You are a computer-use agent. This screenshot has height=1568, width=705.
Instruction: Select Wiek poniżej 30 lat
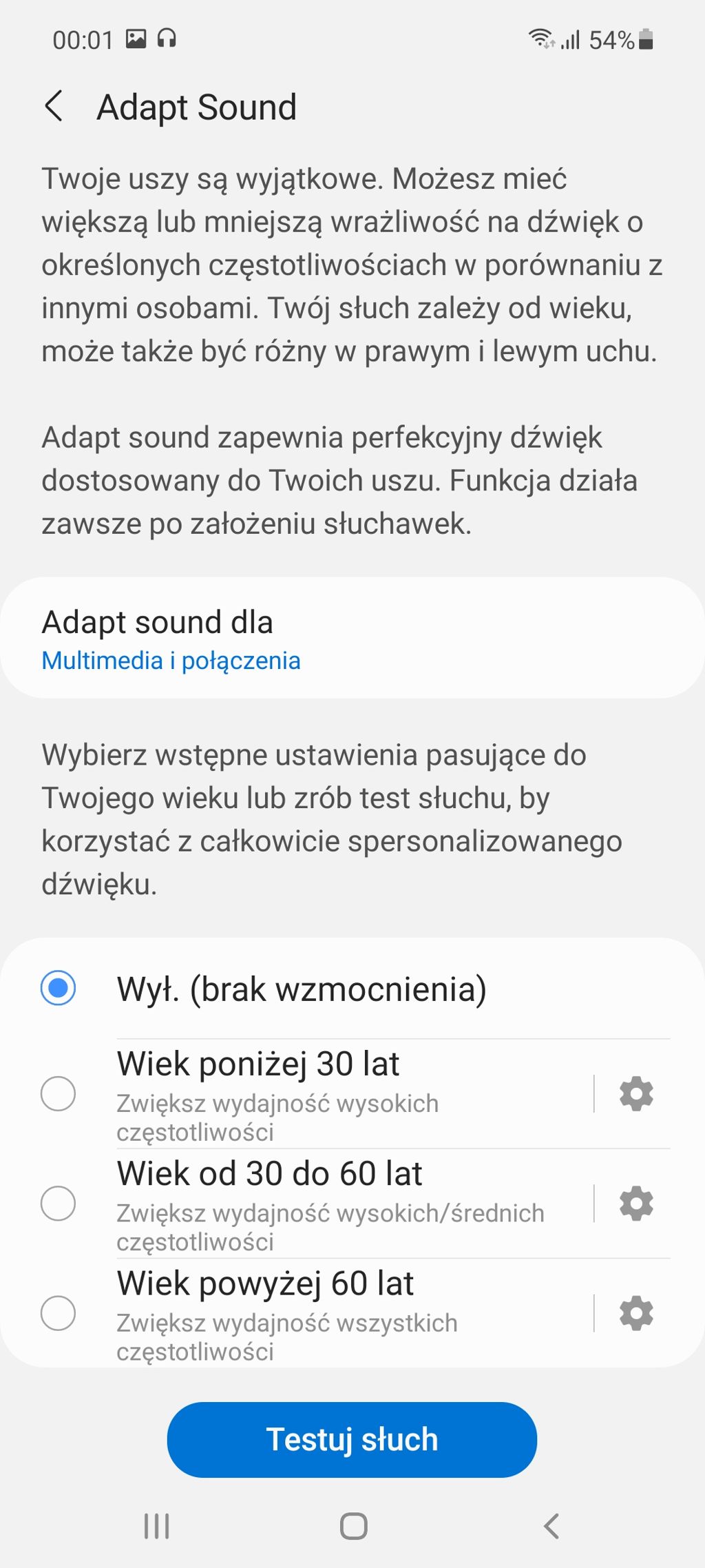pos(59,1093)
